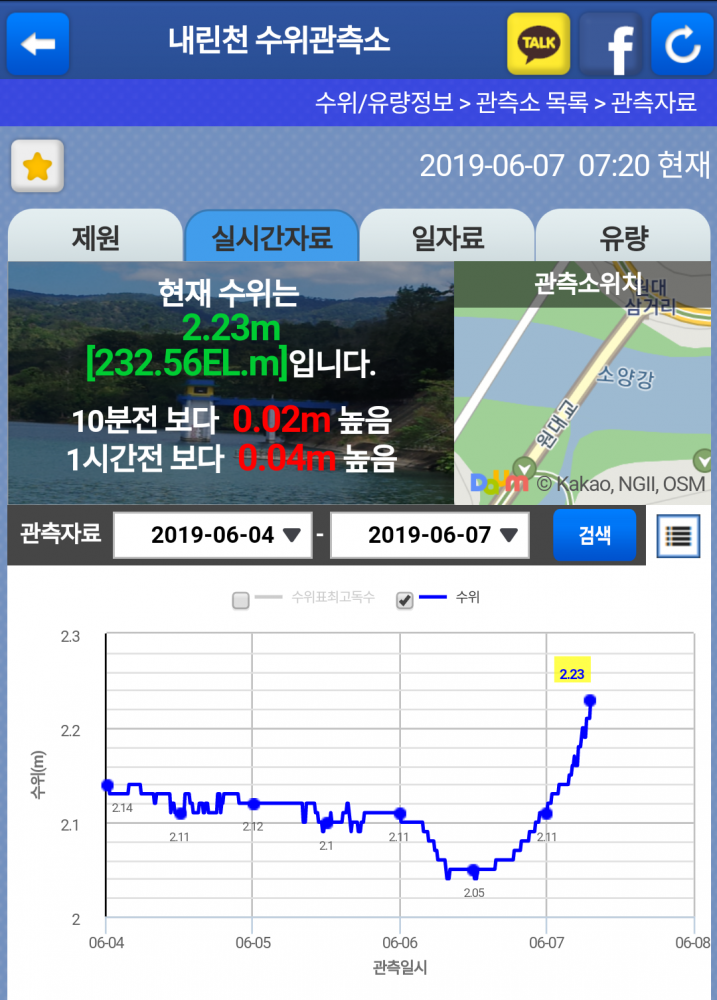717x1000 pixels.
Task: Switch to the 제원 tab
Action: (95, 237)
